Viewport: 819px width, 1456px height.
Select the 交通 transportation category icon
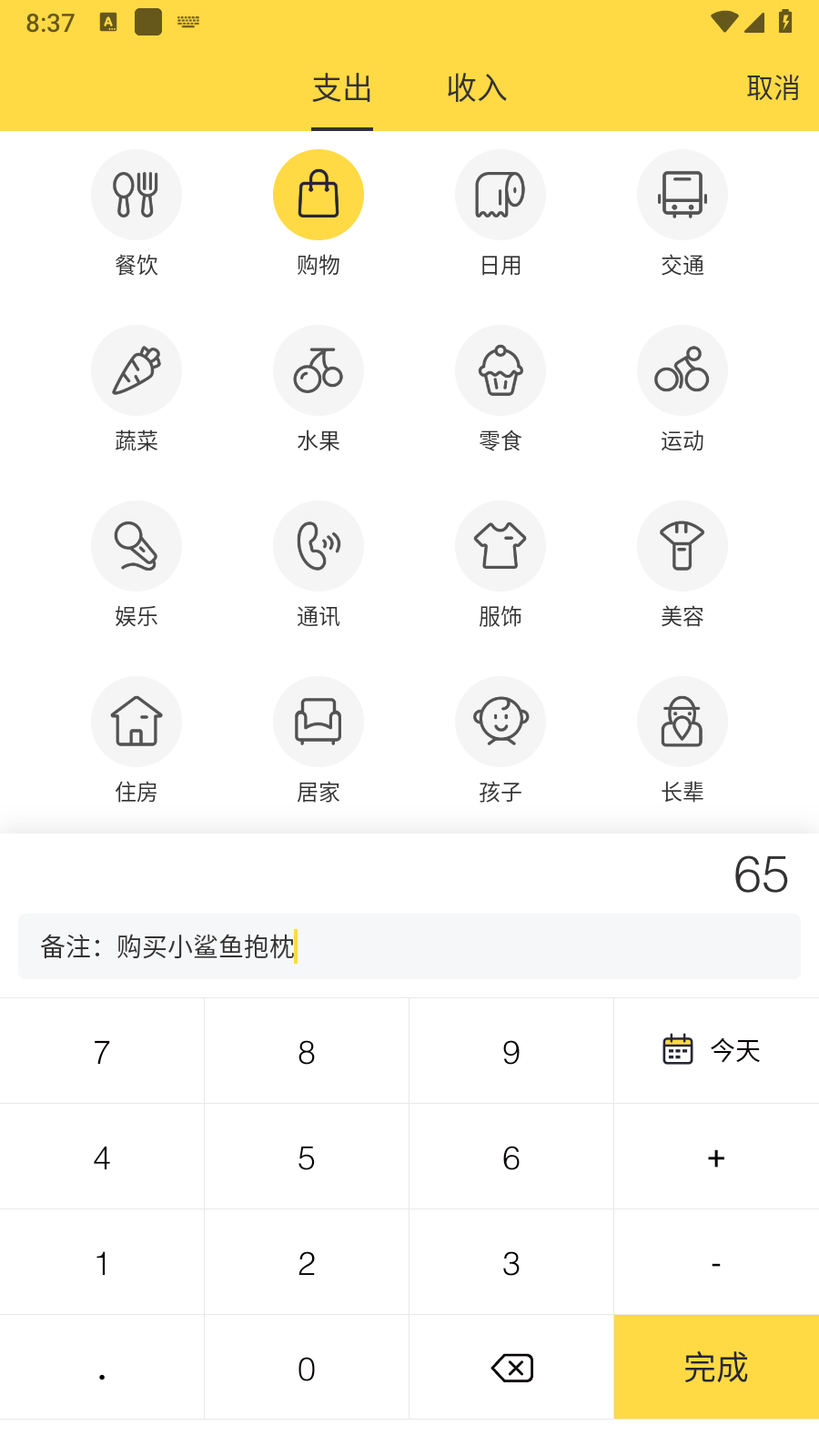682,194
